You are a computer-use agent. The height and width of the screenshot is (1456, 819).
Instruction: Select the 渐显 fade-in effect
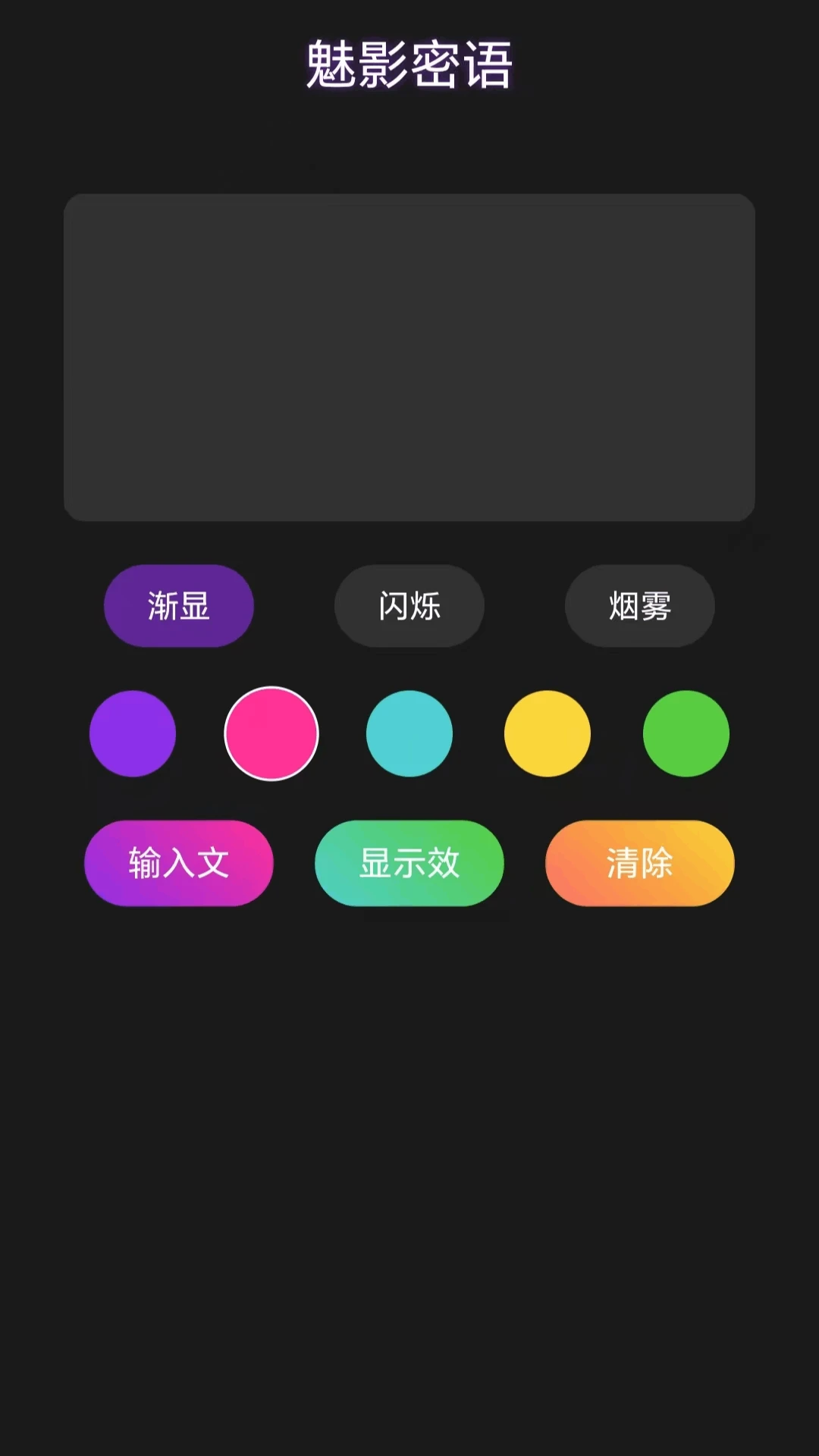coord(178,606)
